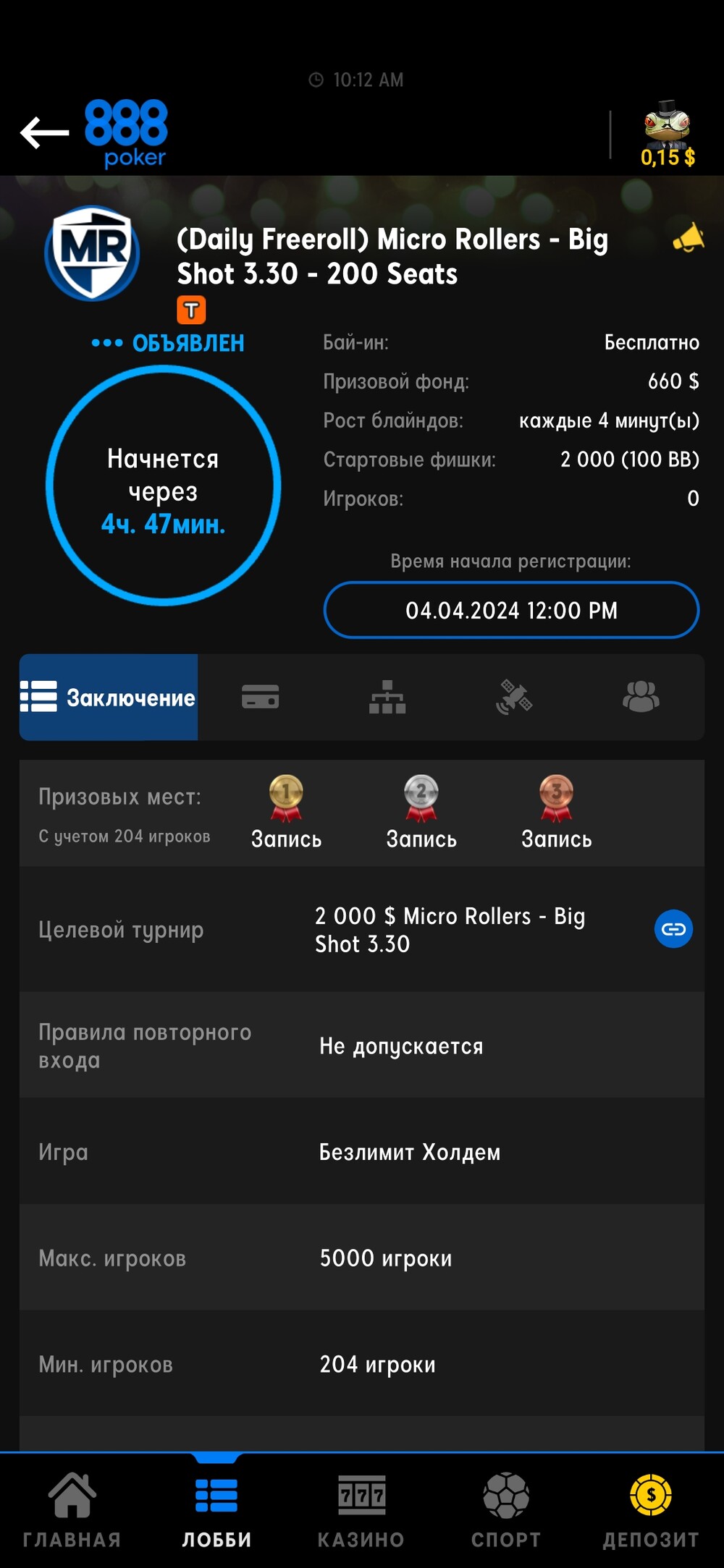This screenshot has width=724, height=1568.
Task: Go to the Главная home tab
Action: click(72, 1510)
